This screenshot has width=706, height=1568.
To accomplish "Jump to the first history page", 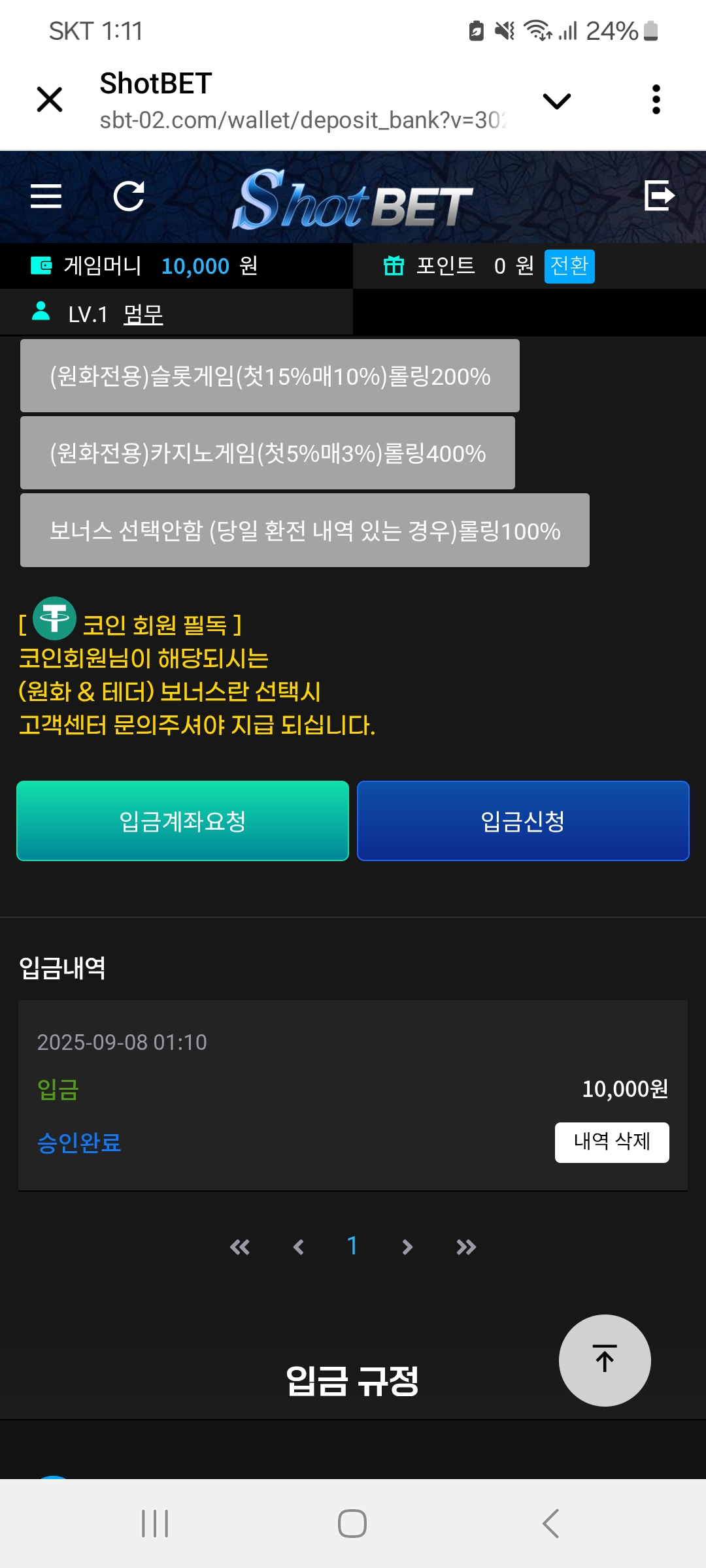I will [240, 1247].
